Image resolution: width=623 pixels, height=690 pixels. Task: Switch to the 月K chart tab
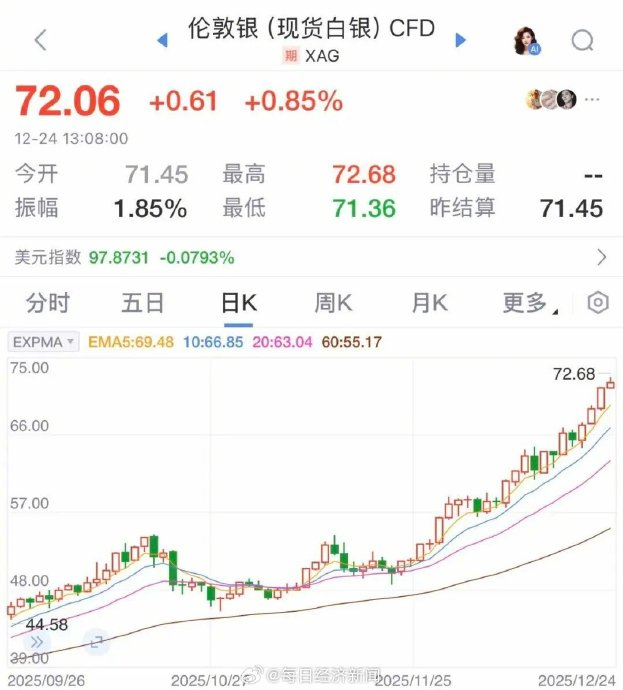click(x=428, y=303)
